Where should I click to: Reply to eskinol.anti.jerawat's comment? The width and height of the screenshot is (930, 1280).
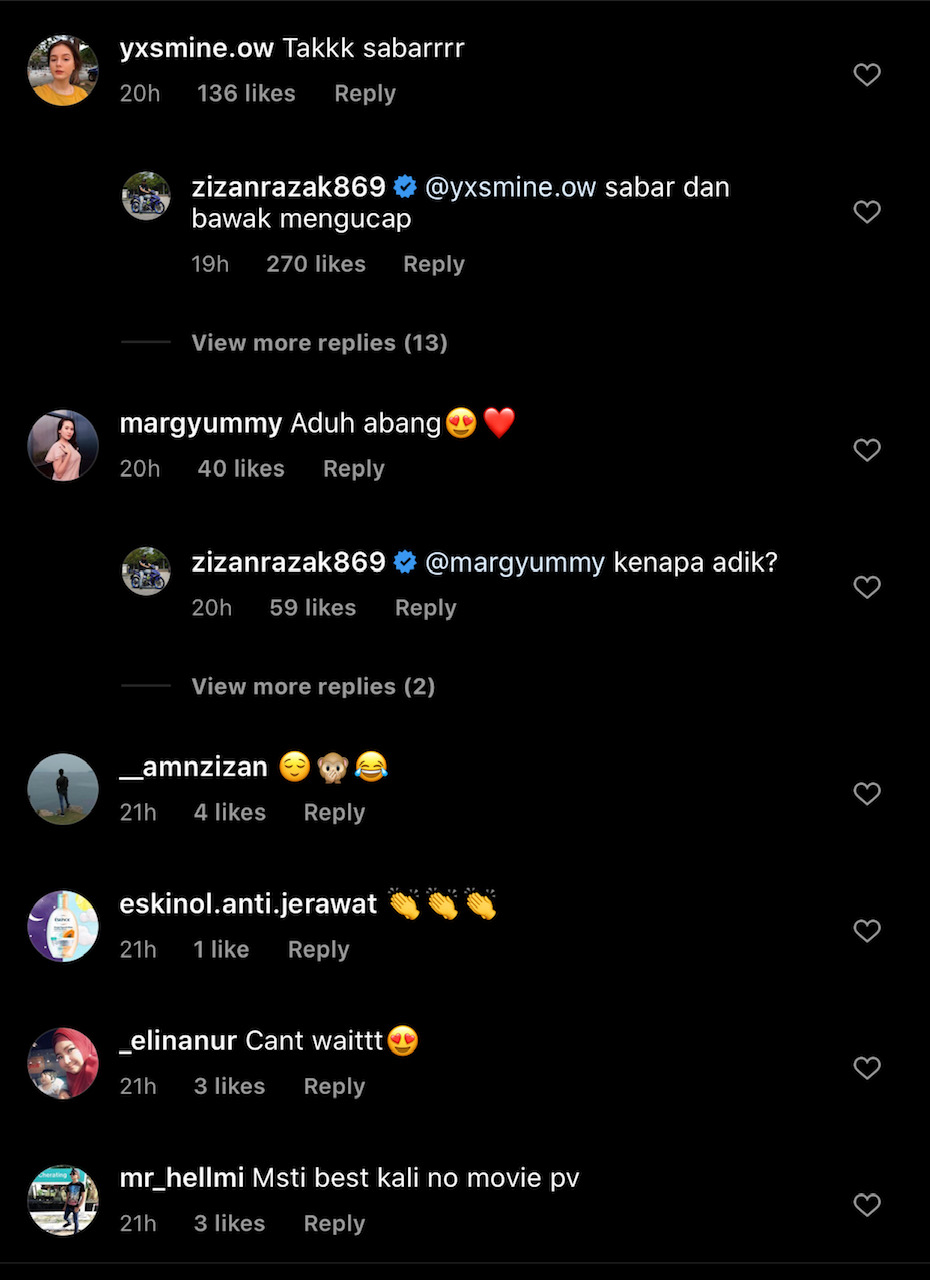318,950
